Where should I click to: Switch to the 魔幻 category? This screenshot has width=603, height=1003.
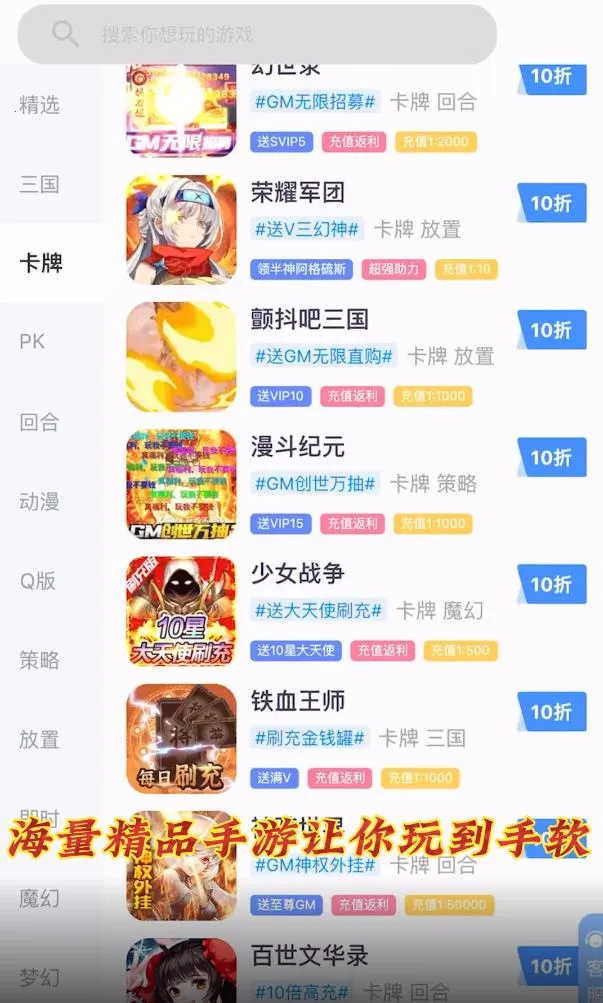[40, 898]
